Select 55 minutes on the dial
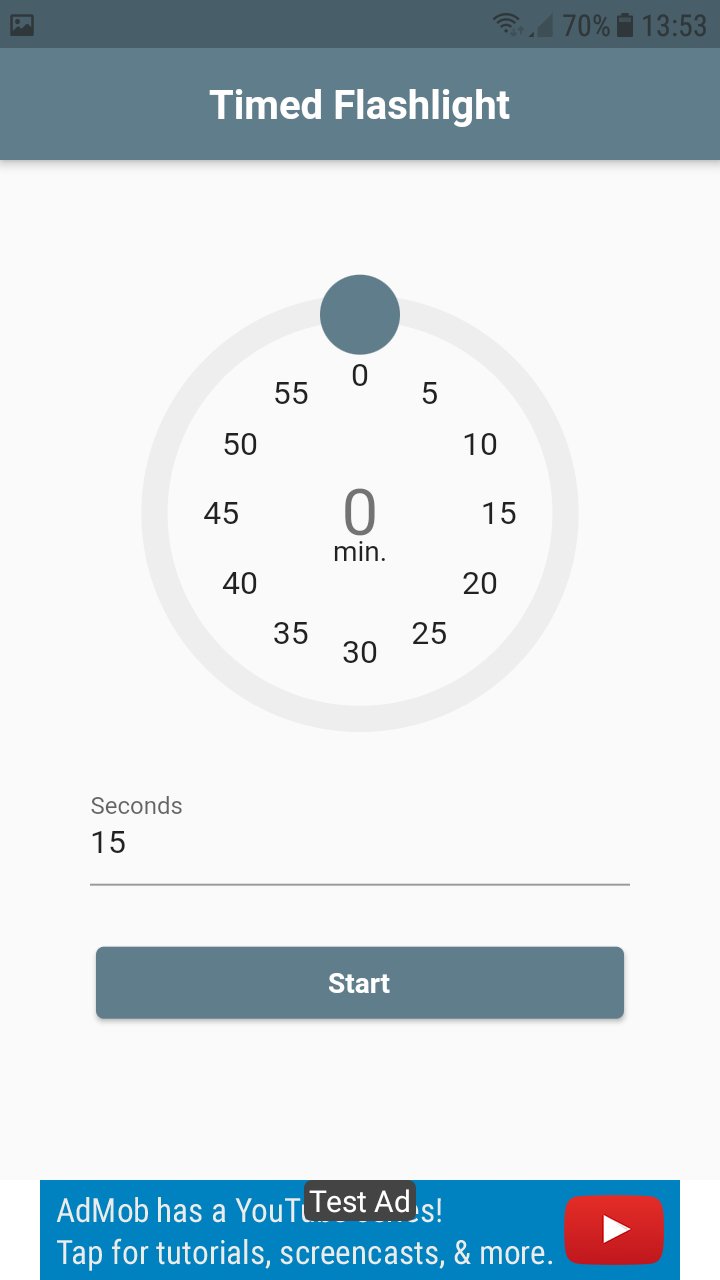The height and width of the screenshot is (1280, 720). tap(291, 393)
